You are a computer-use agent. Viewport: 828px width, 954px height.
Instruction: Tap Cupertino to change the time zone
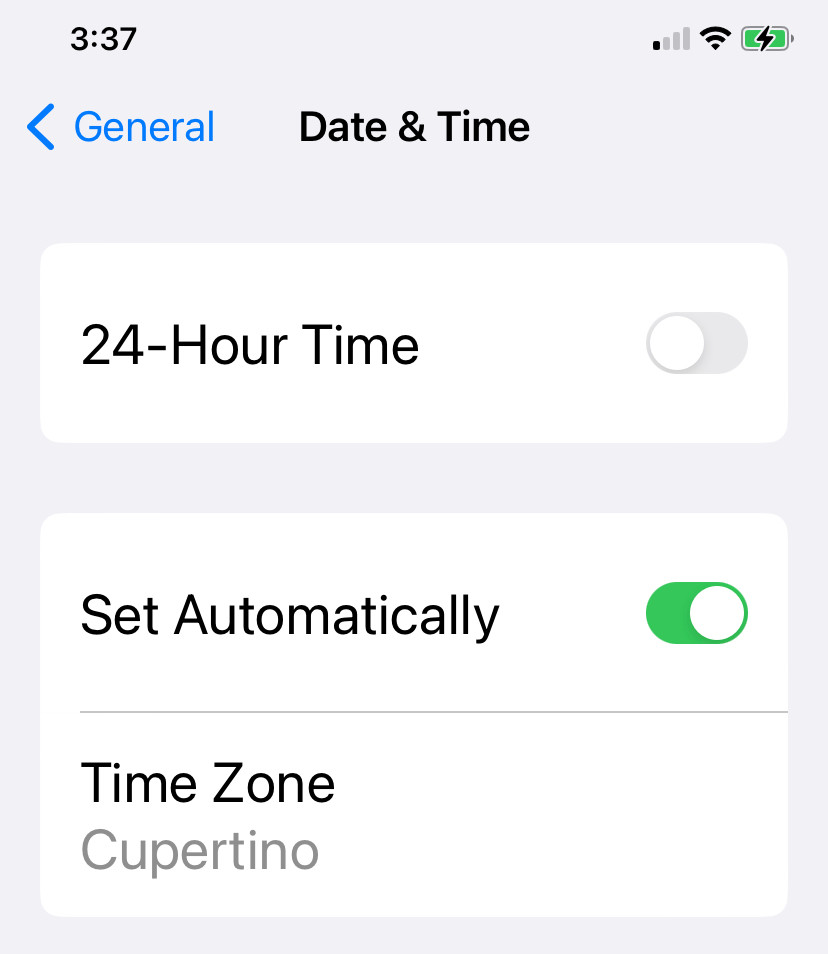click(x=200, y=851)
